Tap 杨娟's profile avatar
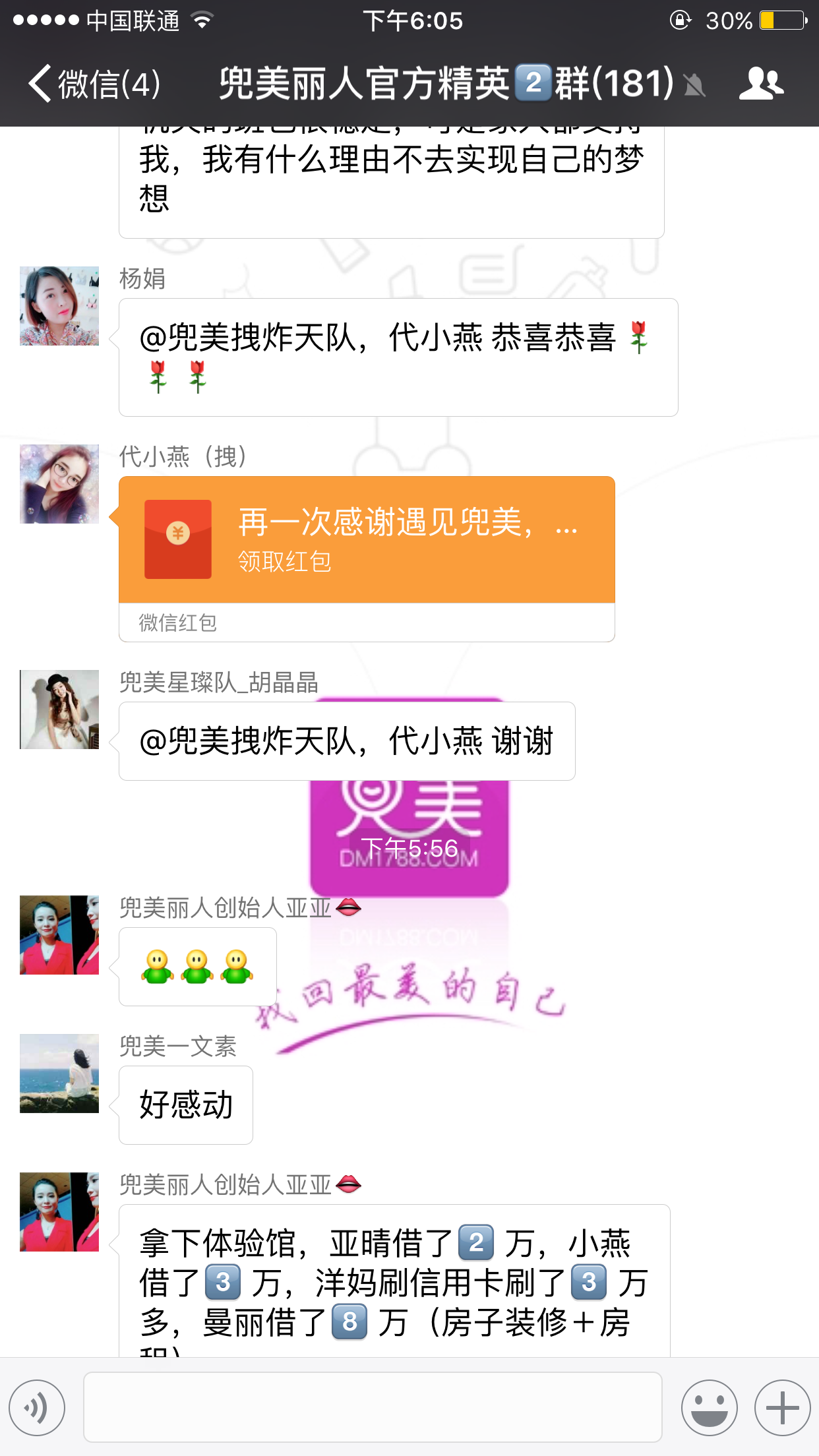 click(59, 306)
